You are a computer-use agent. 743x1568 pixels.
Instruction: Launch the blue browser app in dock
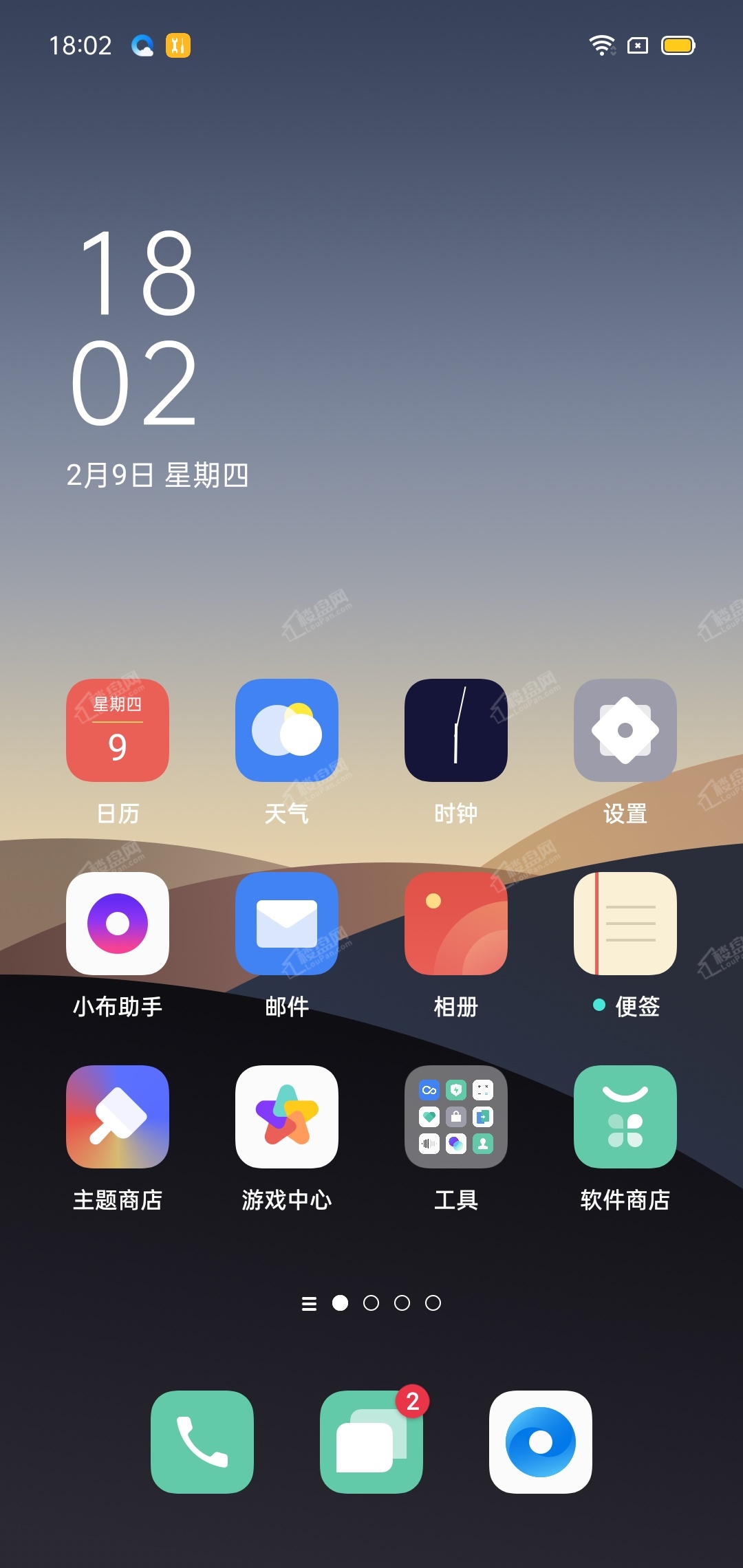541,1442
